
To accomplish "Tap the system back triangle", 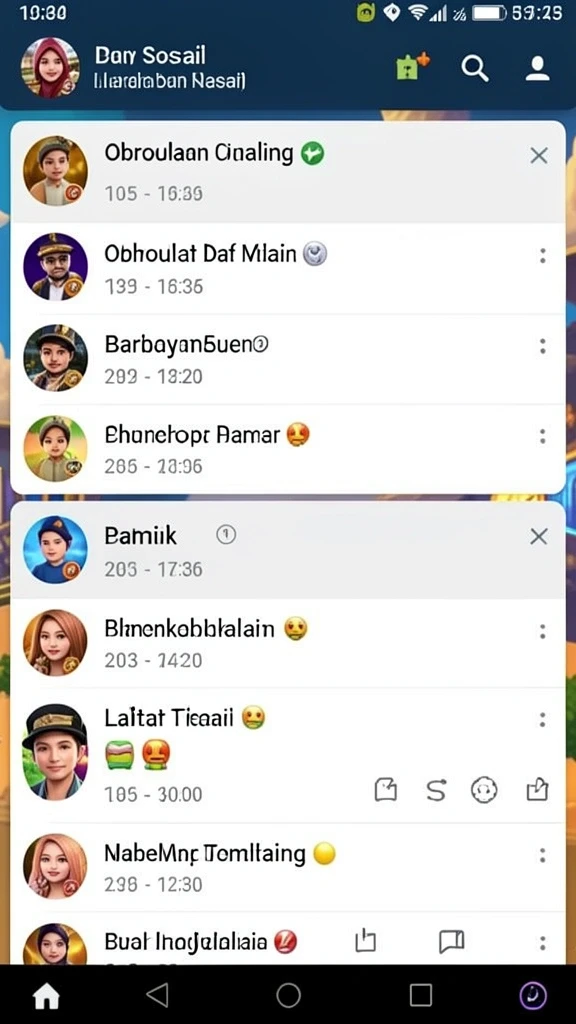I will [157, 995].
